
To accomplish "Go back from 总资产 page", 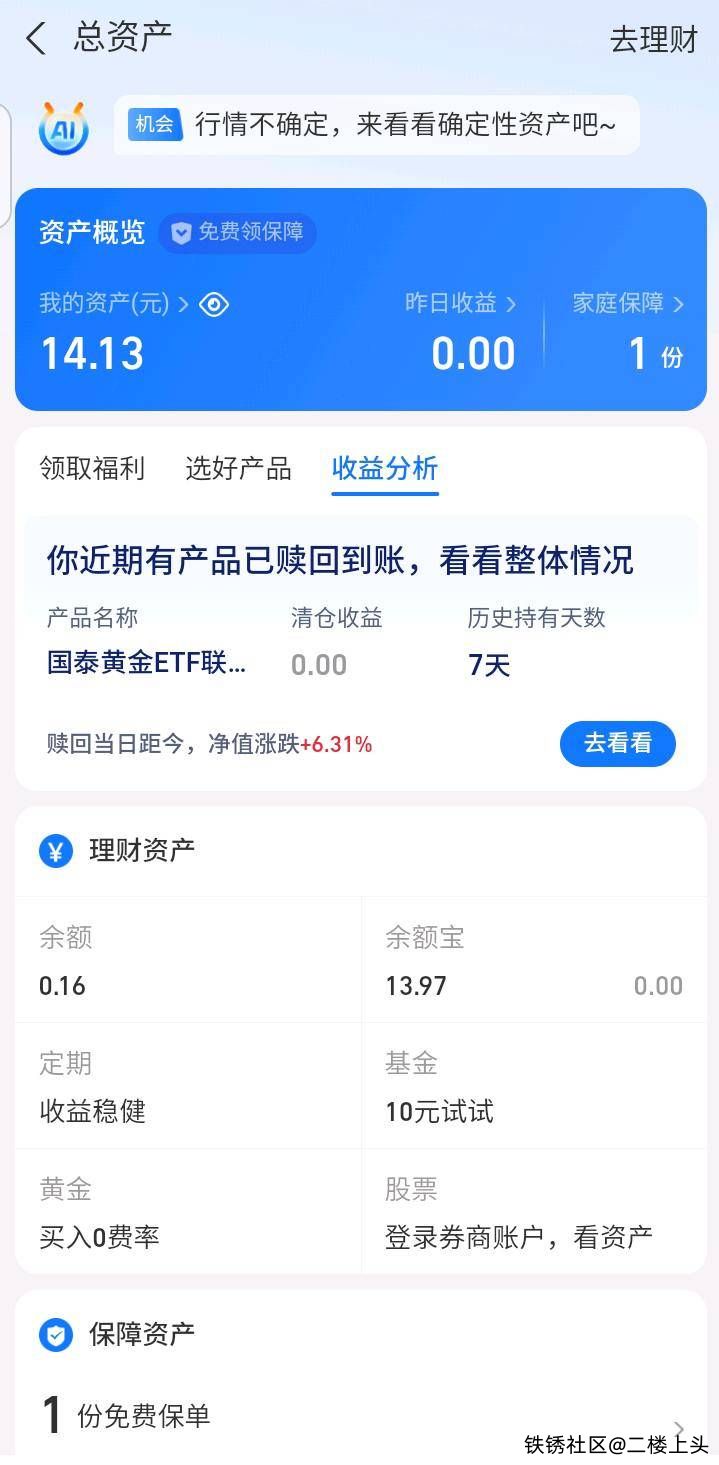I will click(36, 39).
